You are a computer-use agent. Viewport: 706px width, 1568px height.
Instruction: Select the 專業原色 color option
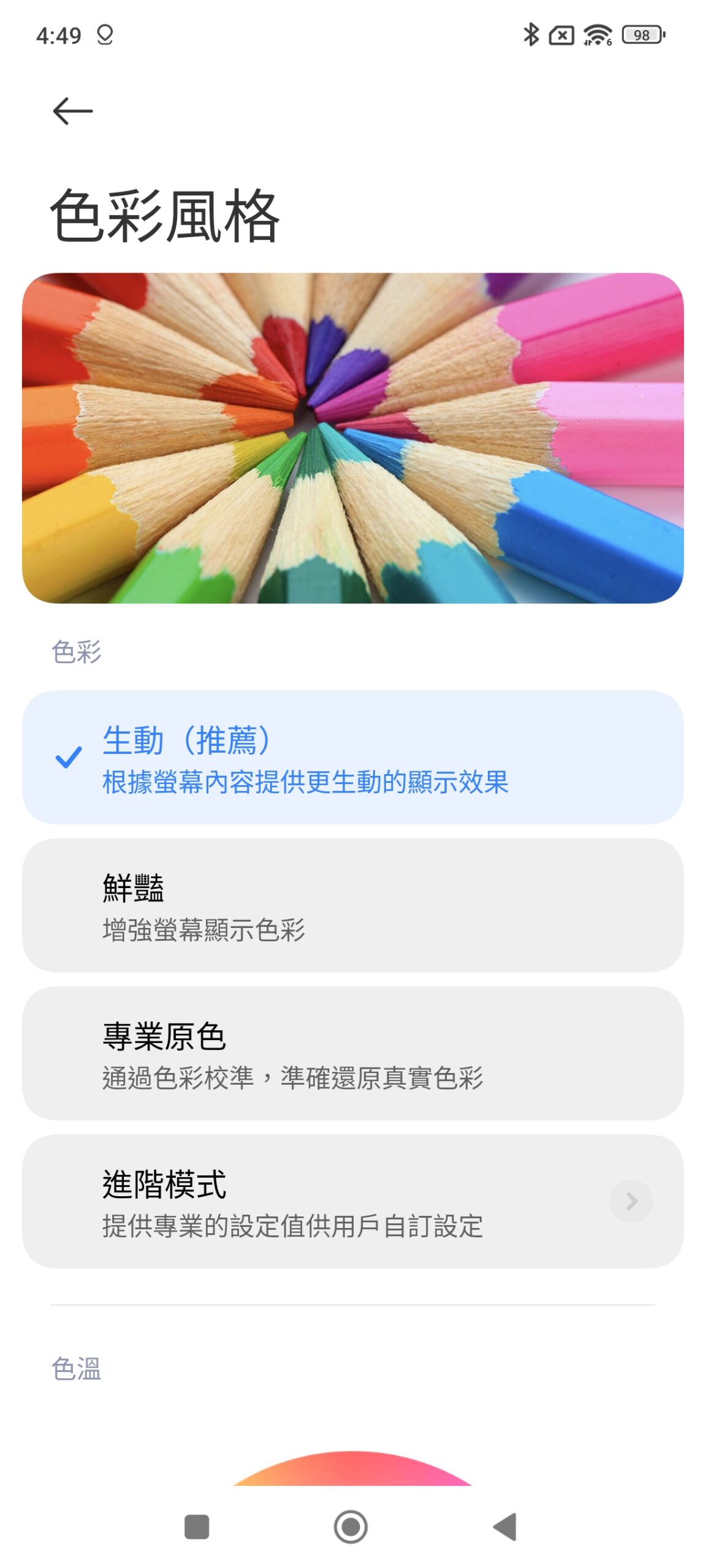tap(352, 1053)
